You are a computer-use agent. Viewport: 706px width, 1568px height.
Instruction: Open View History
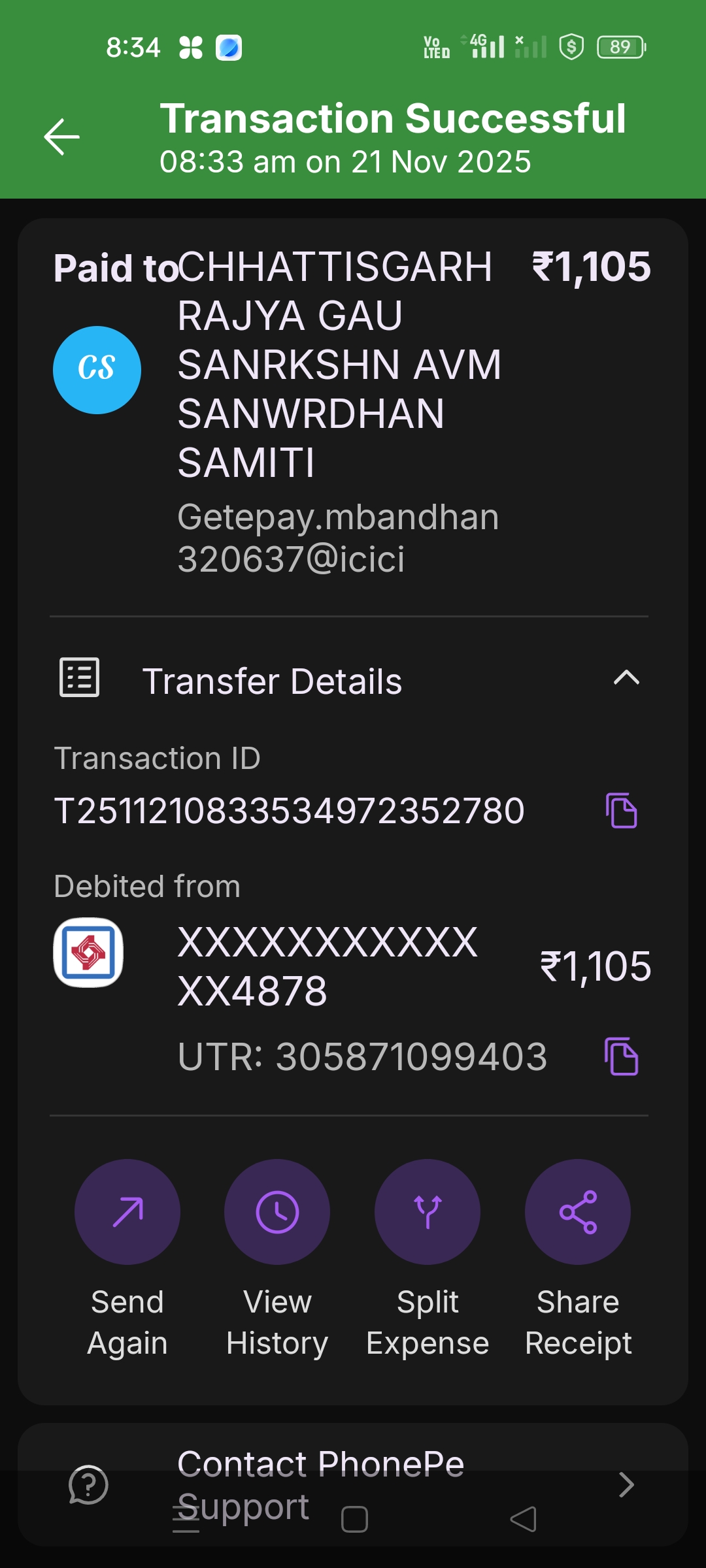pyautogui.click(x=277, y=1212)
